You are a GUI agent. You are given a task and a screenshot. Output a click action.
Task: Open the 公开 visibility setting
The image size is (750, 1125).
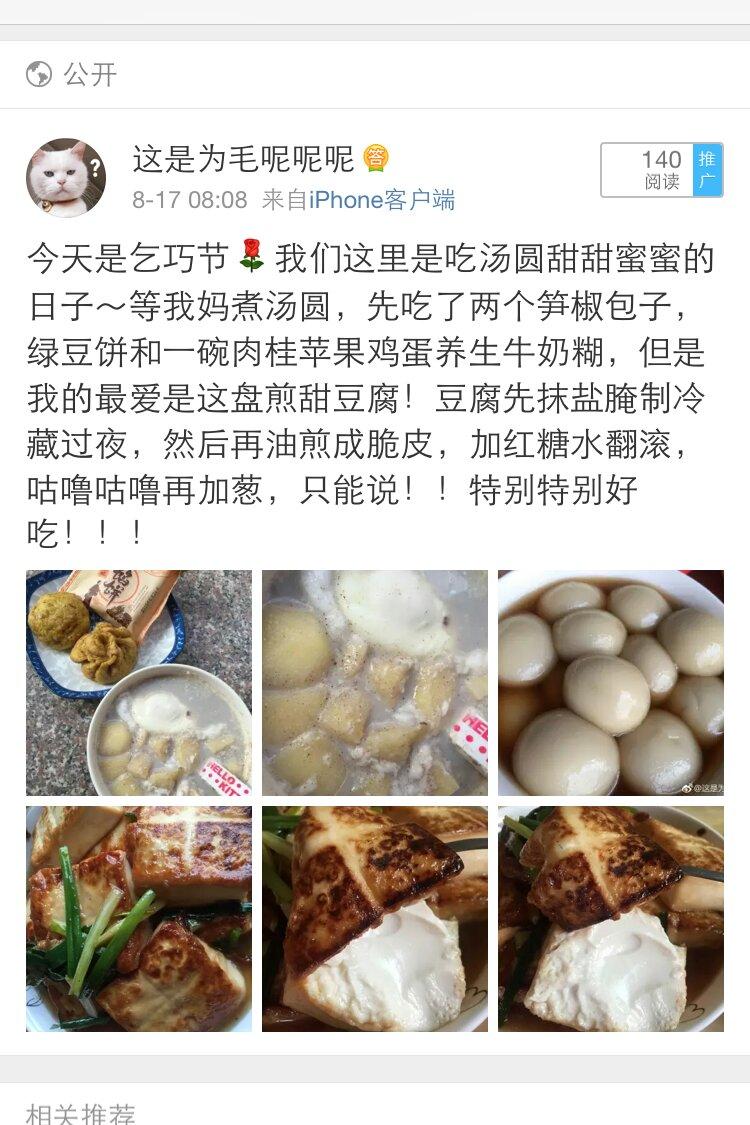[x=72, y=75]
